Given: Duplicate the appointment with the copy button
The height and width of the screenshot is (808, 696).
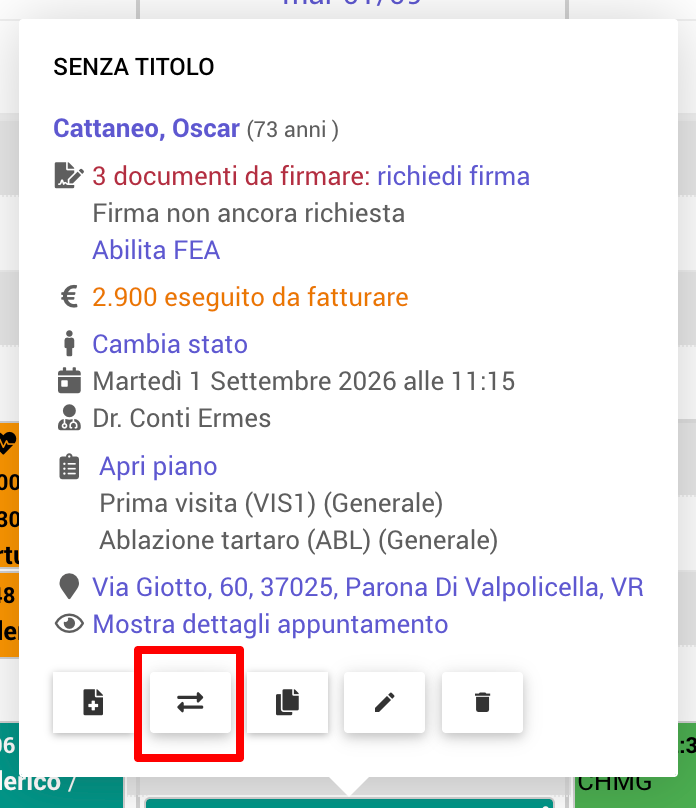Looking at the screenshot, I should 287,702.
